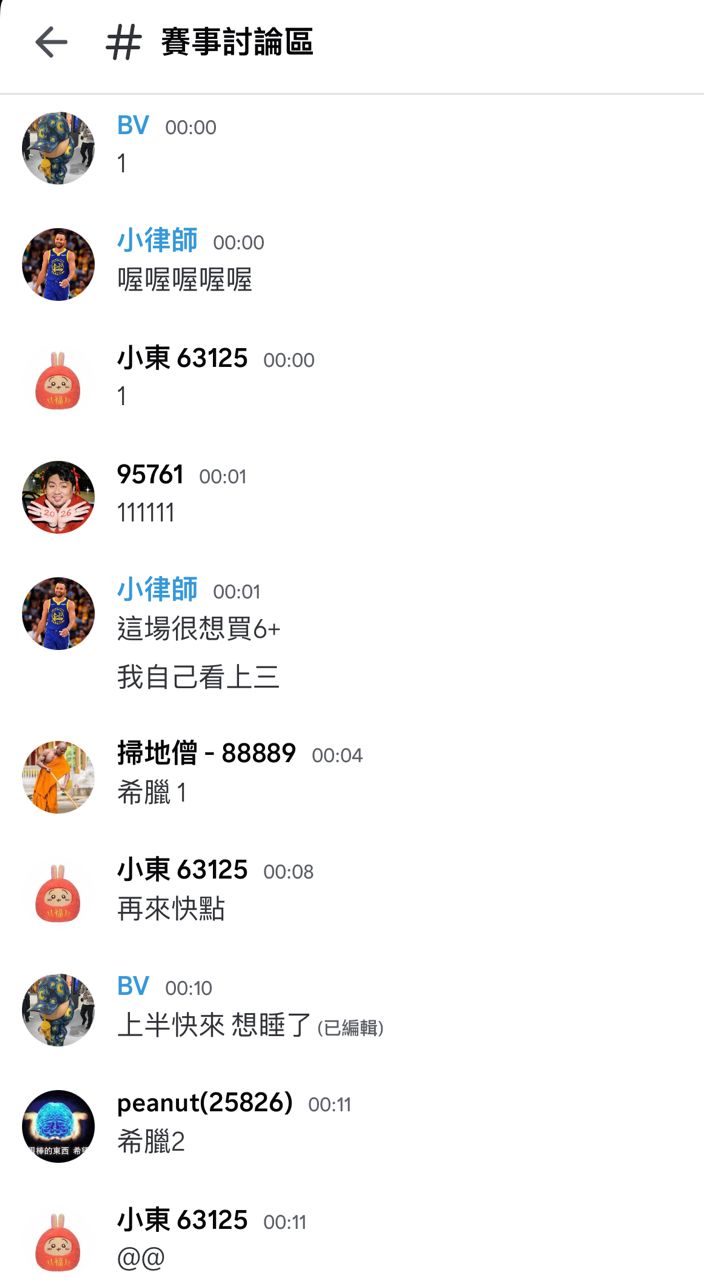Go back from the 賽事討論區 channel
Viewport: 704px width, 1280px height.
tap(50, 42)
